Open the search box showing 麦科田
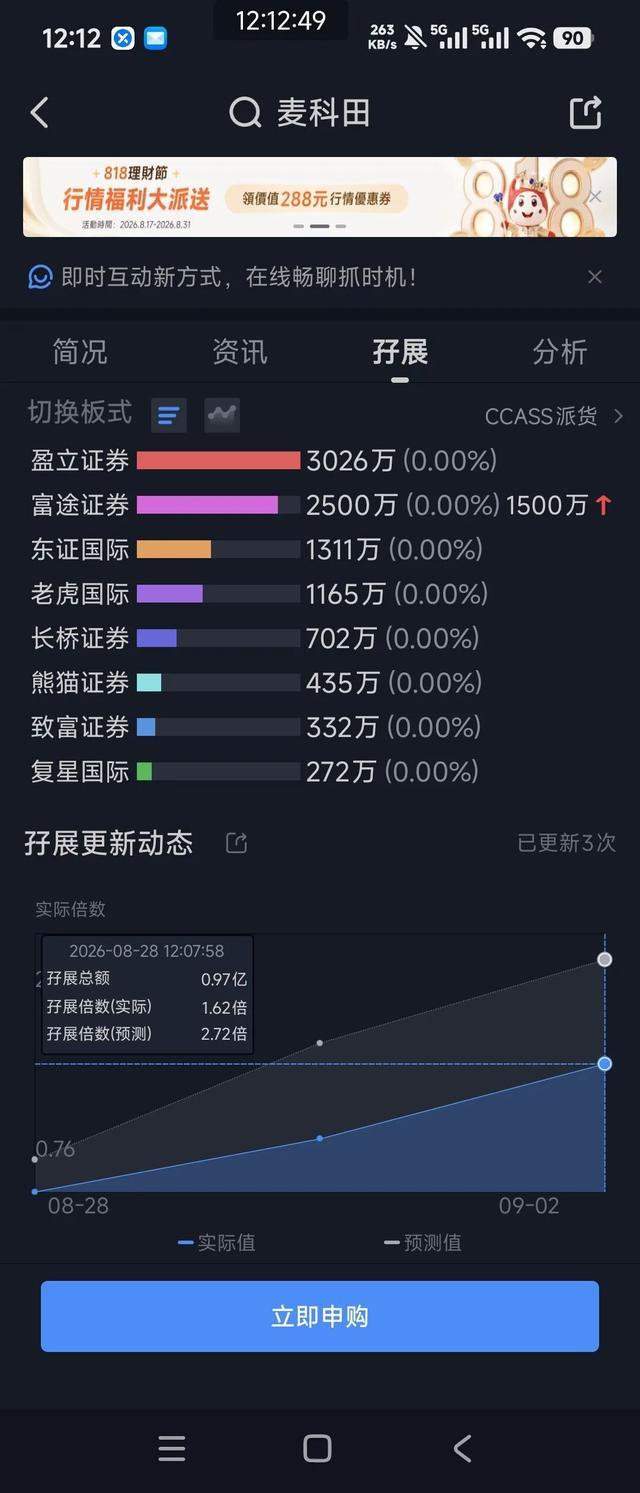This screenshot has height=1493, width=640. tap(300, 113)
